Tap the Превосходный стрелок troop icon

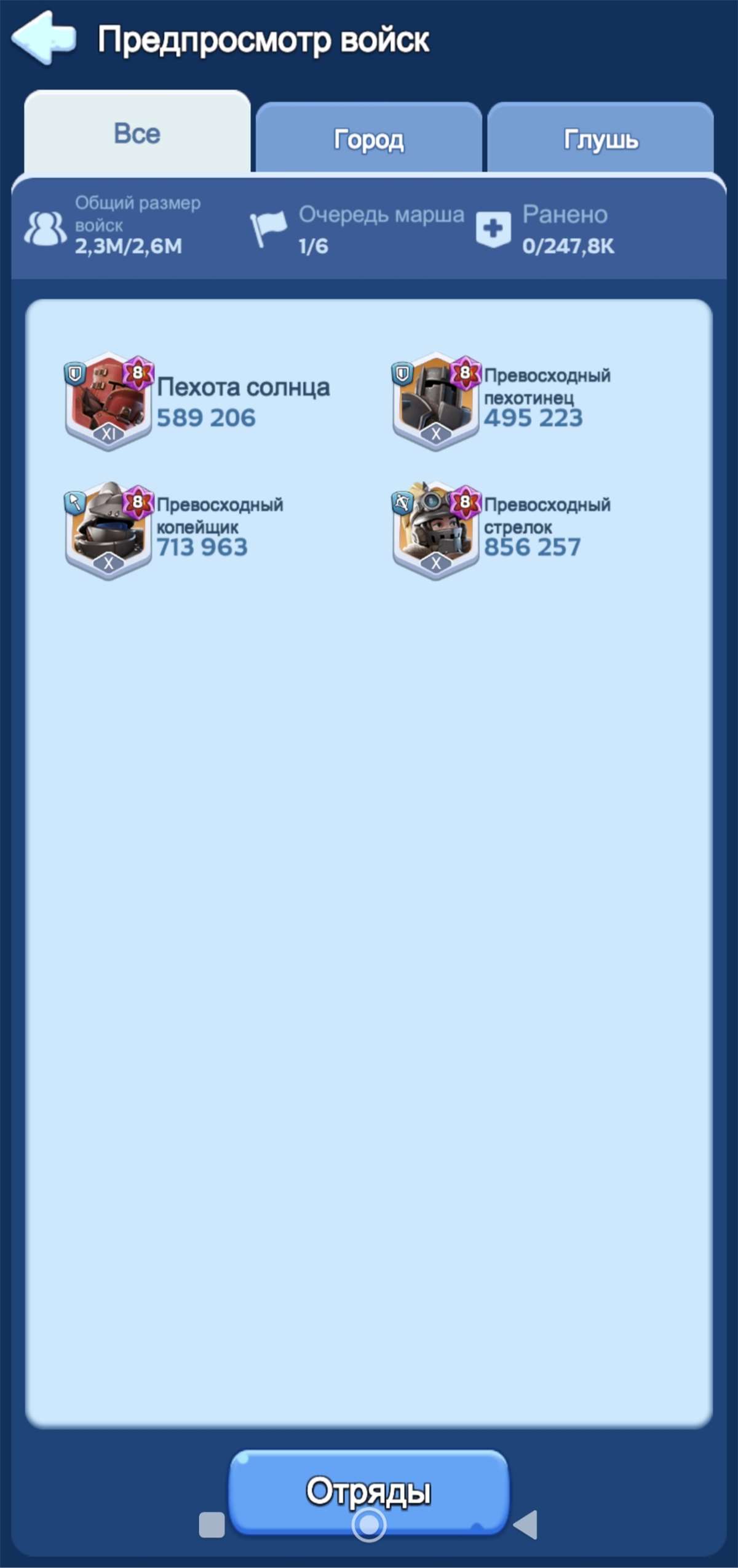click(x=436, y=531)
